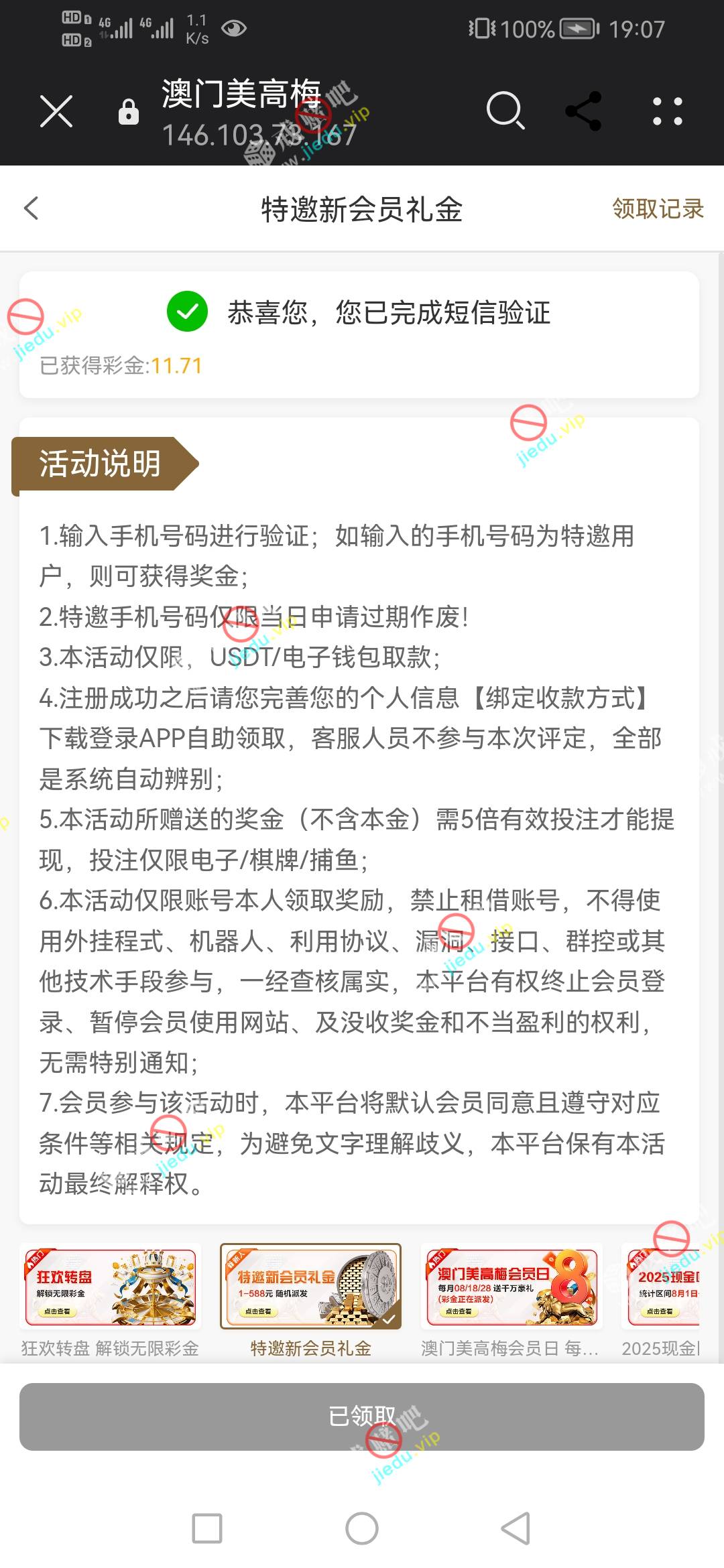Go to the system home screen
The width and height of the screenshot is (724, 1568).
pos(362,1528)
